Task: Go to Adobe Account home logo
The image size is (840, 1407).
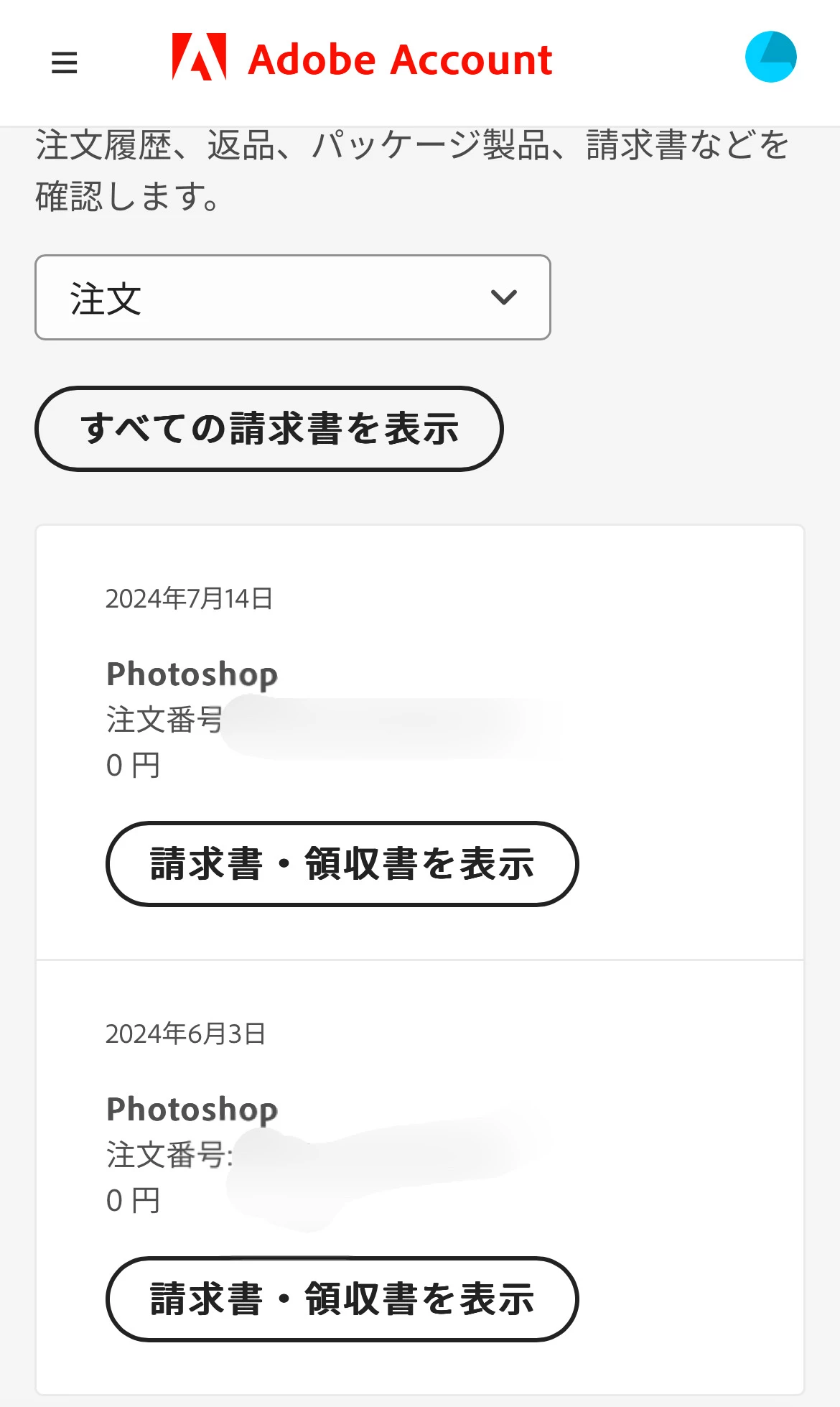Action: point(362,59)
